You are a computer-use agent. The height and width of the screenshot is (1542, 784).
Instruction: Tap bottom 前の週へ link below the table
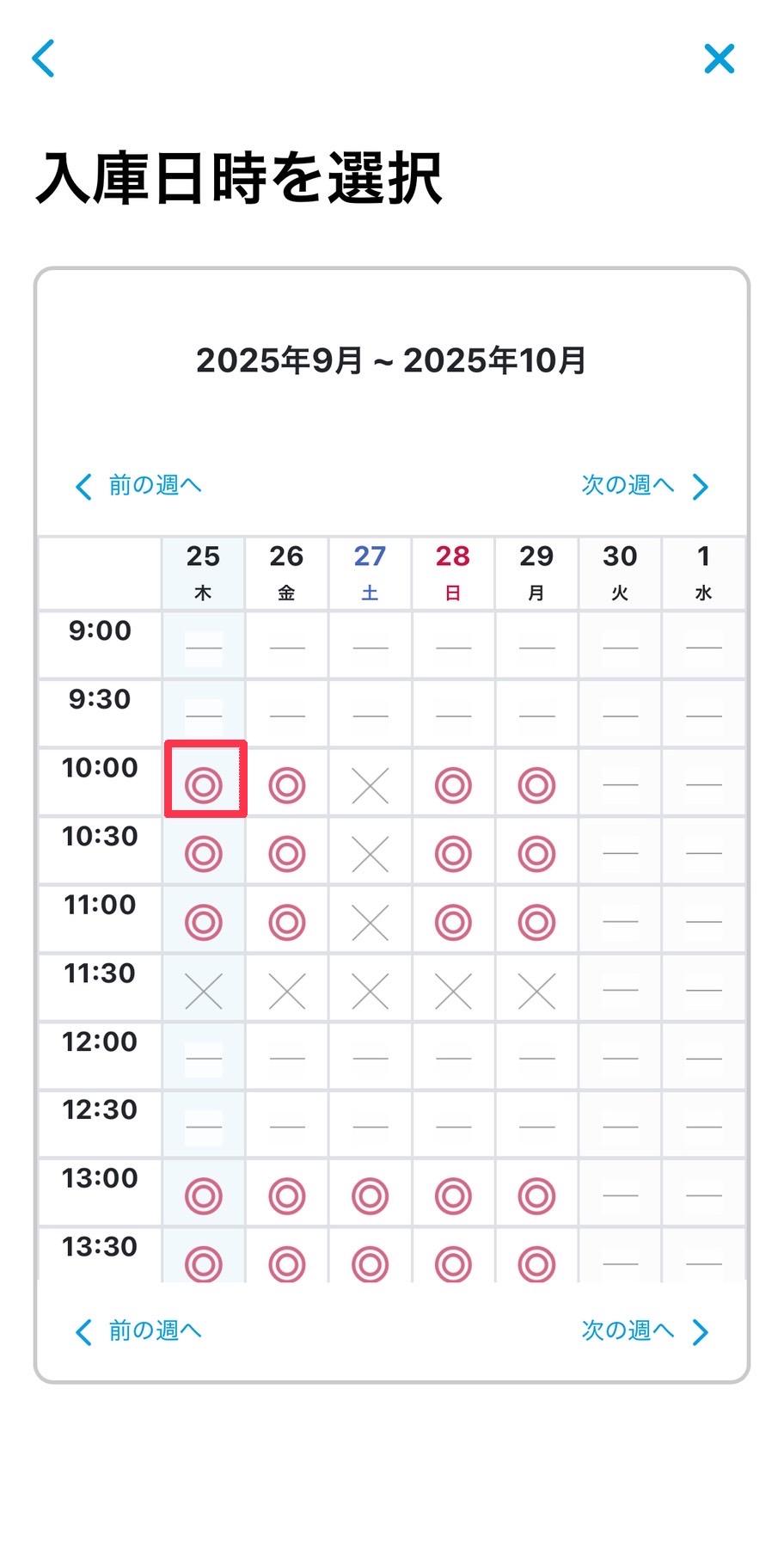(139, 1331)
